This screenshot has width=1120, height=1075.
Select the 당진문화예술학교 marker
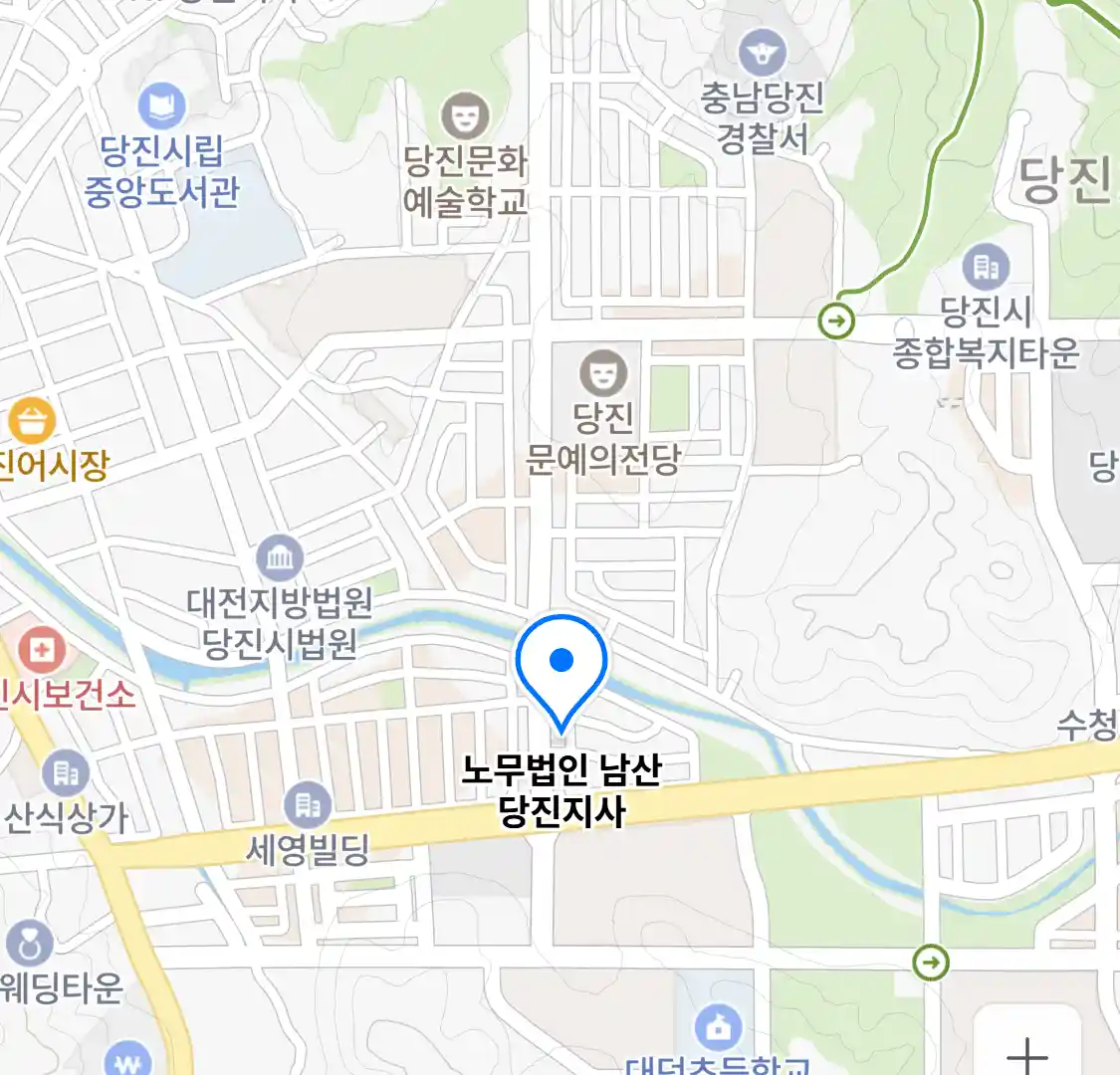coord(464,116)
